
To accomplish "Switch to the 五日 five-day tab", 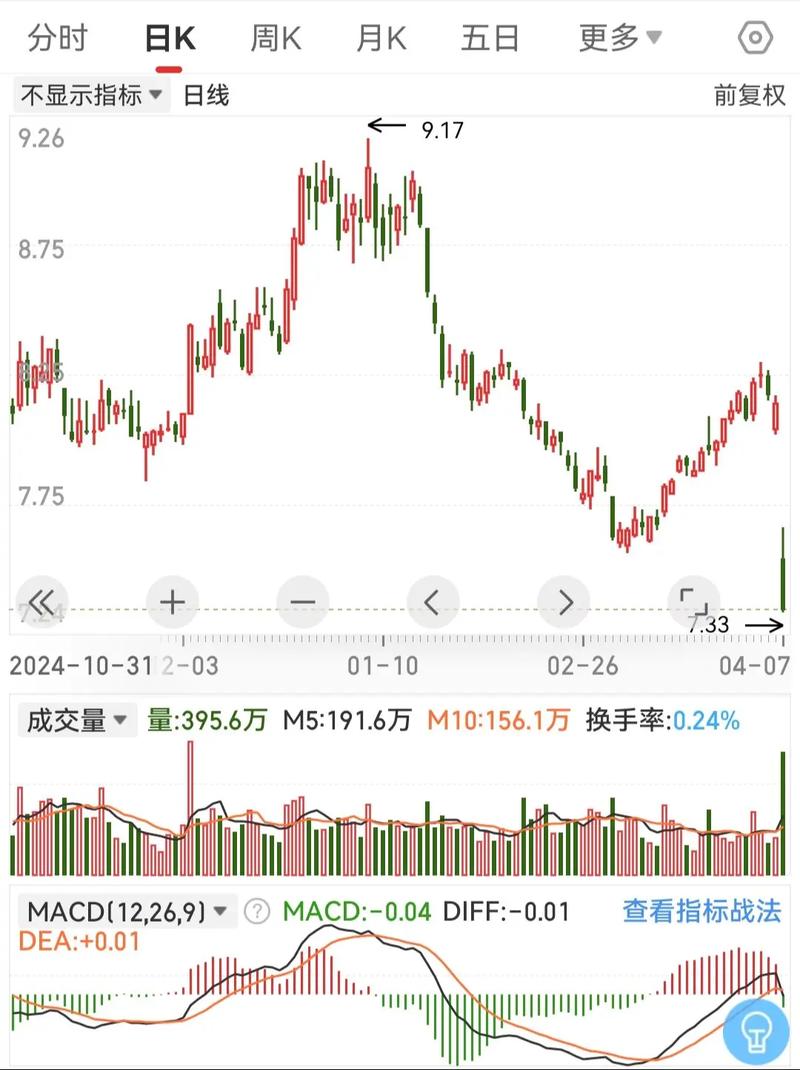I will coord(489,36).
